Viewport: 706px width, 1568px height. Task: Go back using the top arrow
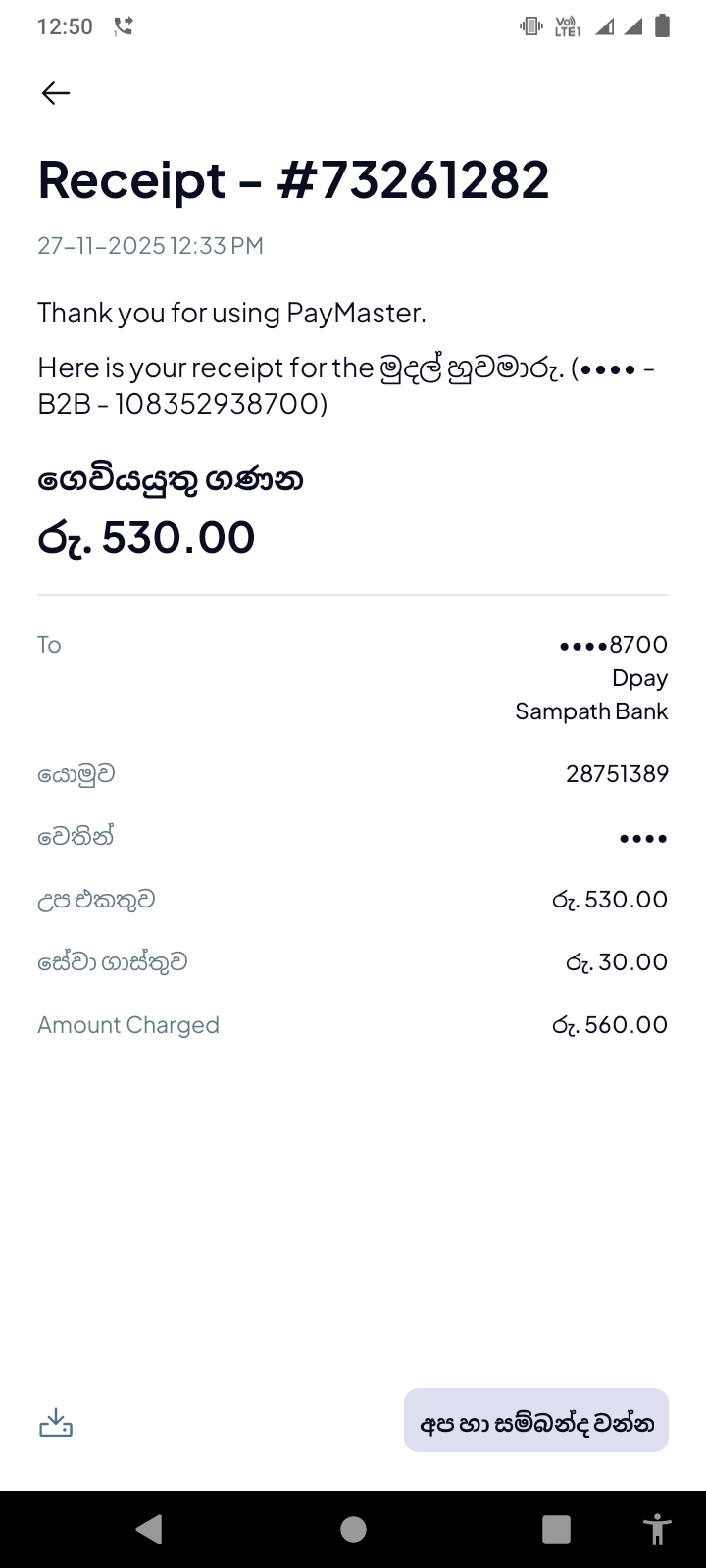56,93
